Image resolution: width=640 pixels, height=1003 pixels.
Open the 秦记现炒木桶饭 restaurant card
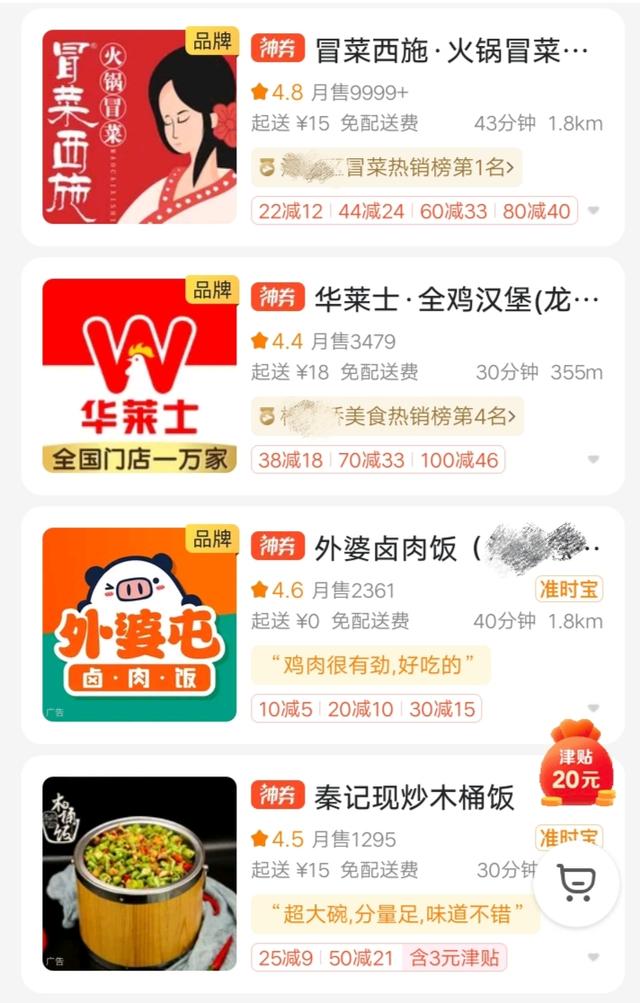click(415, 796)
